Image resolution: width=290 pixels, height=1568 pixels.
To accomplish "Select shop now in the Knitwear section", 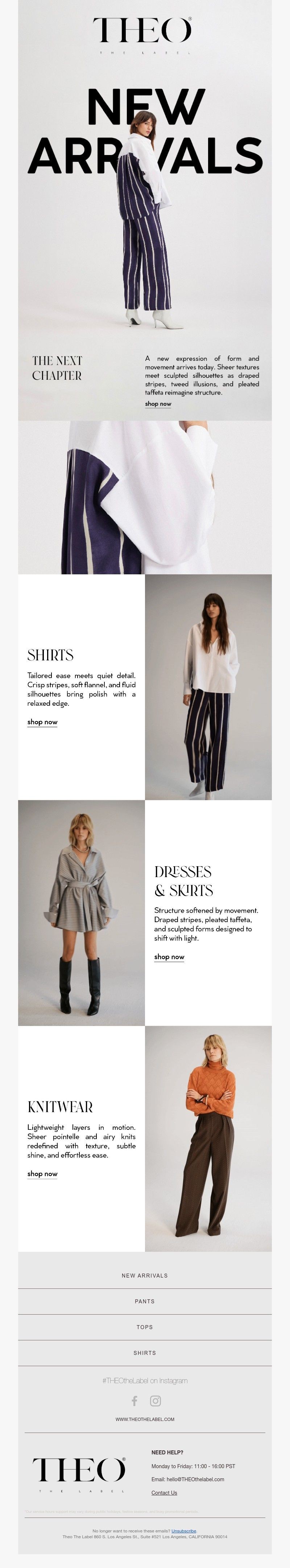I will [42, 1174].
